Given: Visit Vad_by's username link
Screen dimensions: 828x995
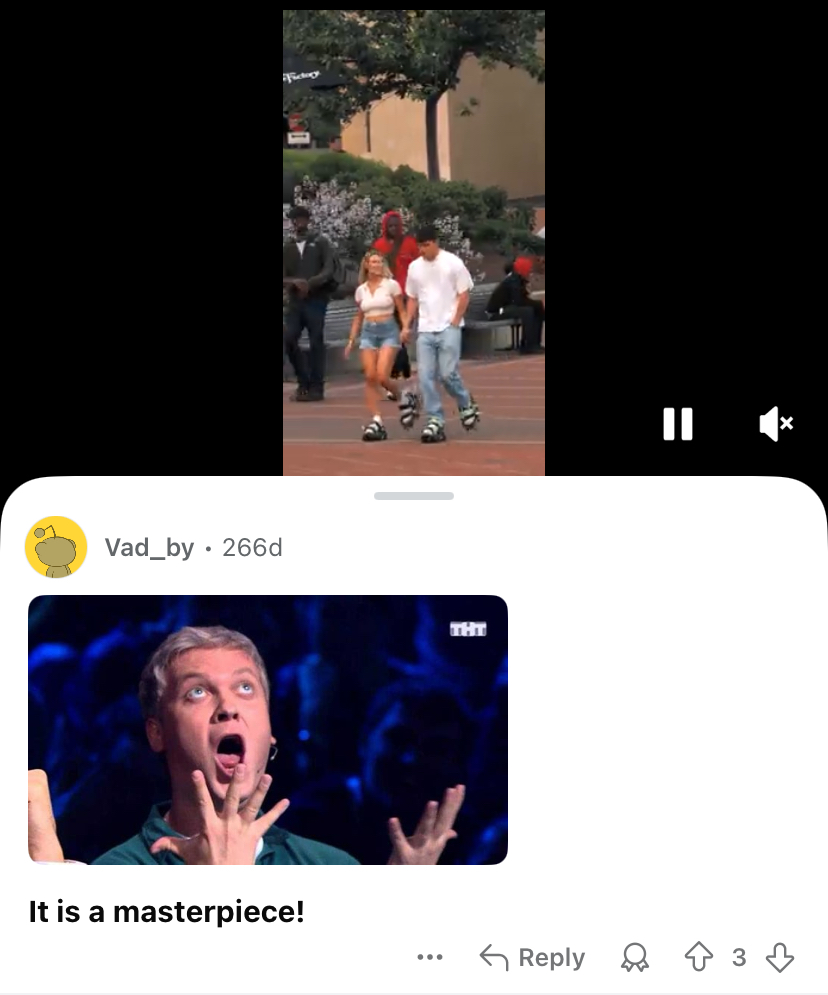Looking at the screenshot, I should point(148,547).
